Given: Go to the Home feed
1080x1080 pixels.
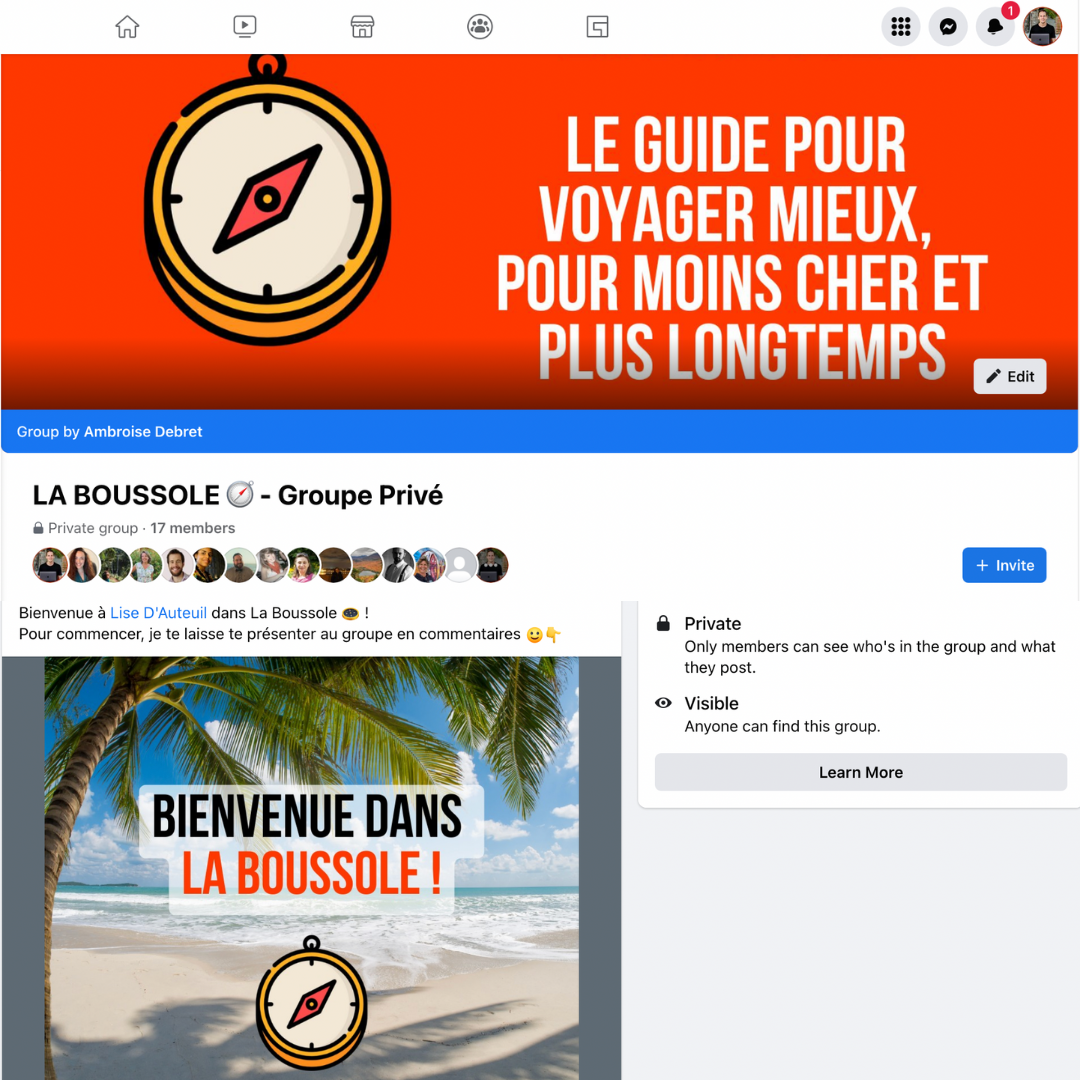Looking at the screenshot, I should (x=127, y=27).
